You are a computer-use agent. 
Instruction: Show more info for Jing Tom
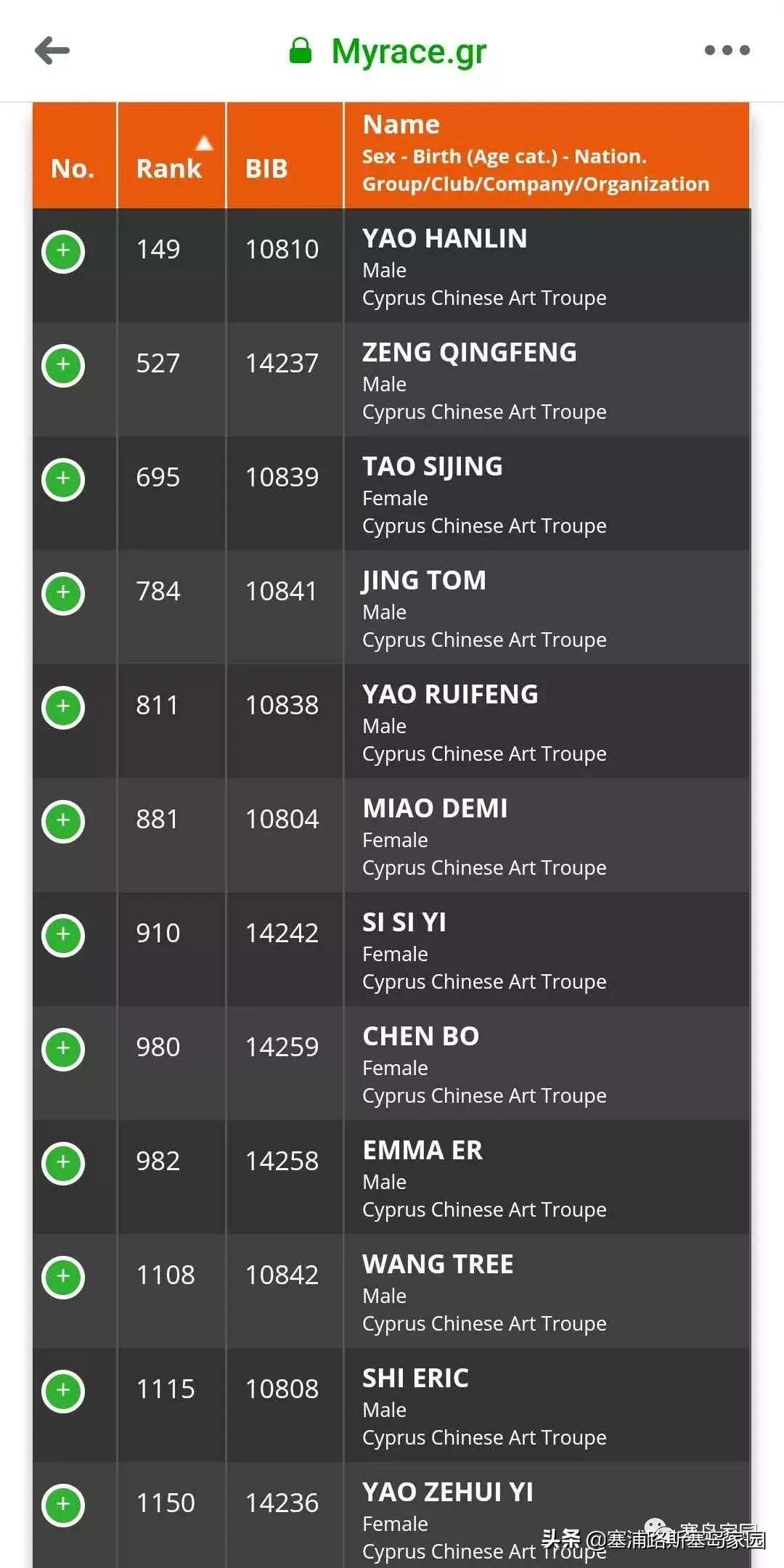pos(64,593)
